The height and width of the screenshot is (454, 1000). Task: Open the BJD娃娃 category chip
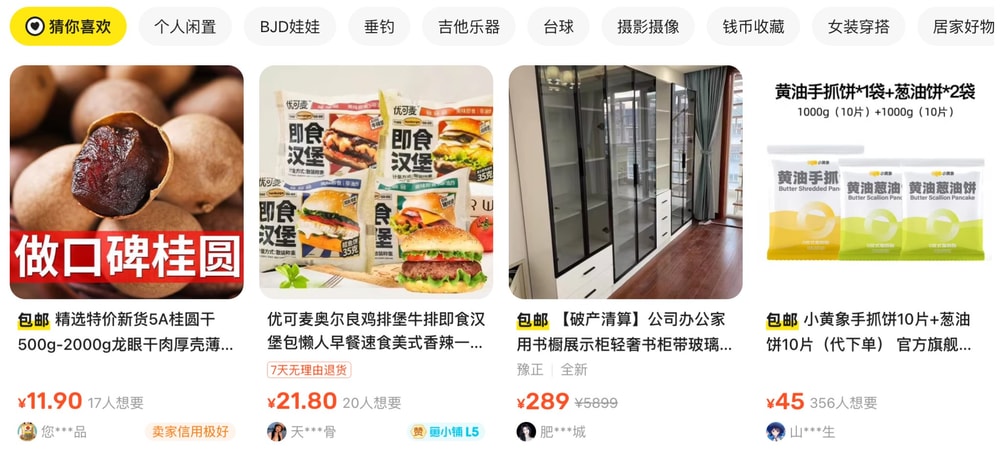point(289,27)
